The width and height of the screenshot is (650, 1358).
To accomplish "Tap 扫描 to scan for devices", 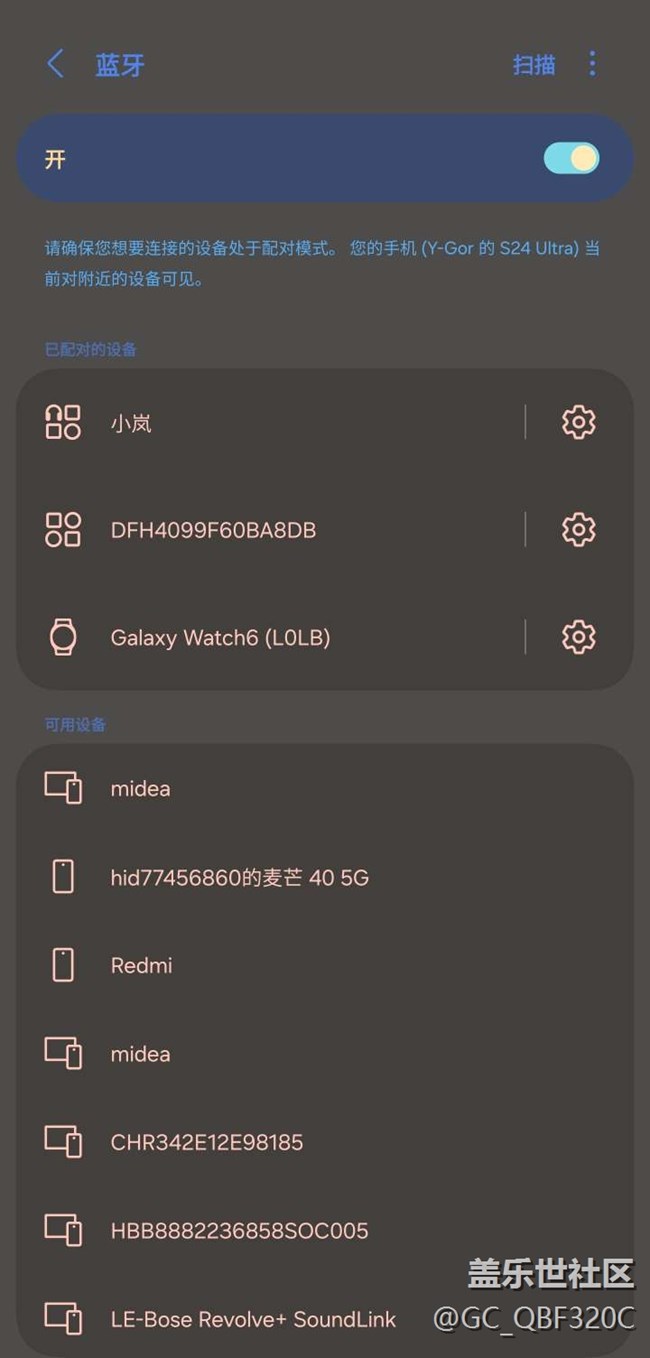I will pyautogui.click(x=534, y=65).
